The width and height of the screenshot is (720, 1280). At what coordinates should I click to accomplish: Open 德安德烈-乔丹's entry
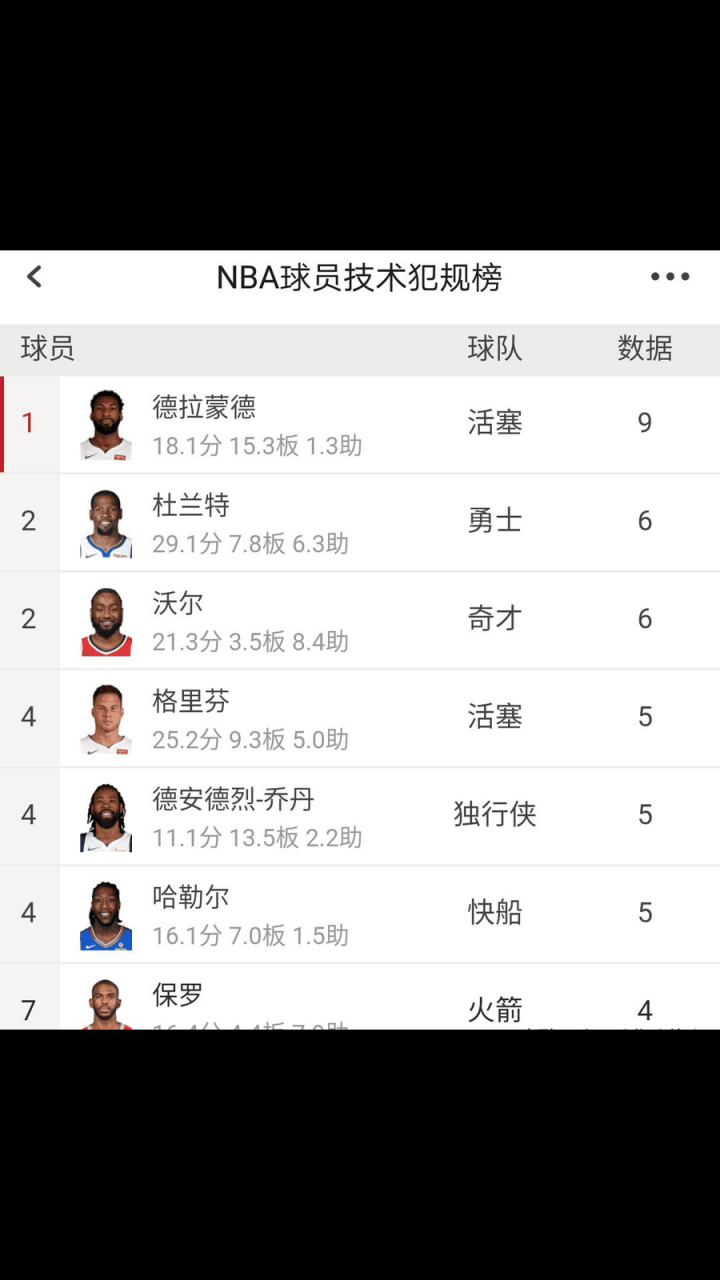point(360,816)
